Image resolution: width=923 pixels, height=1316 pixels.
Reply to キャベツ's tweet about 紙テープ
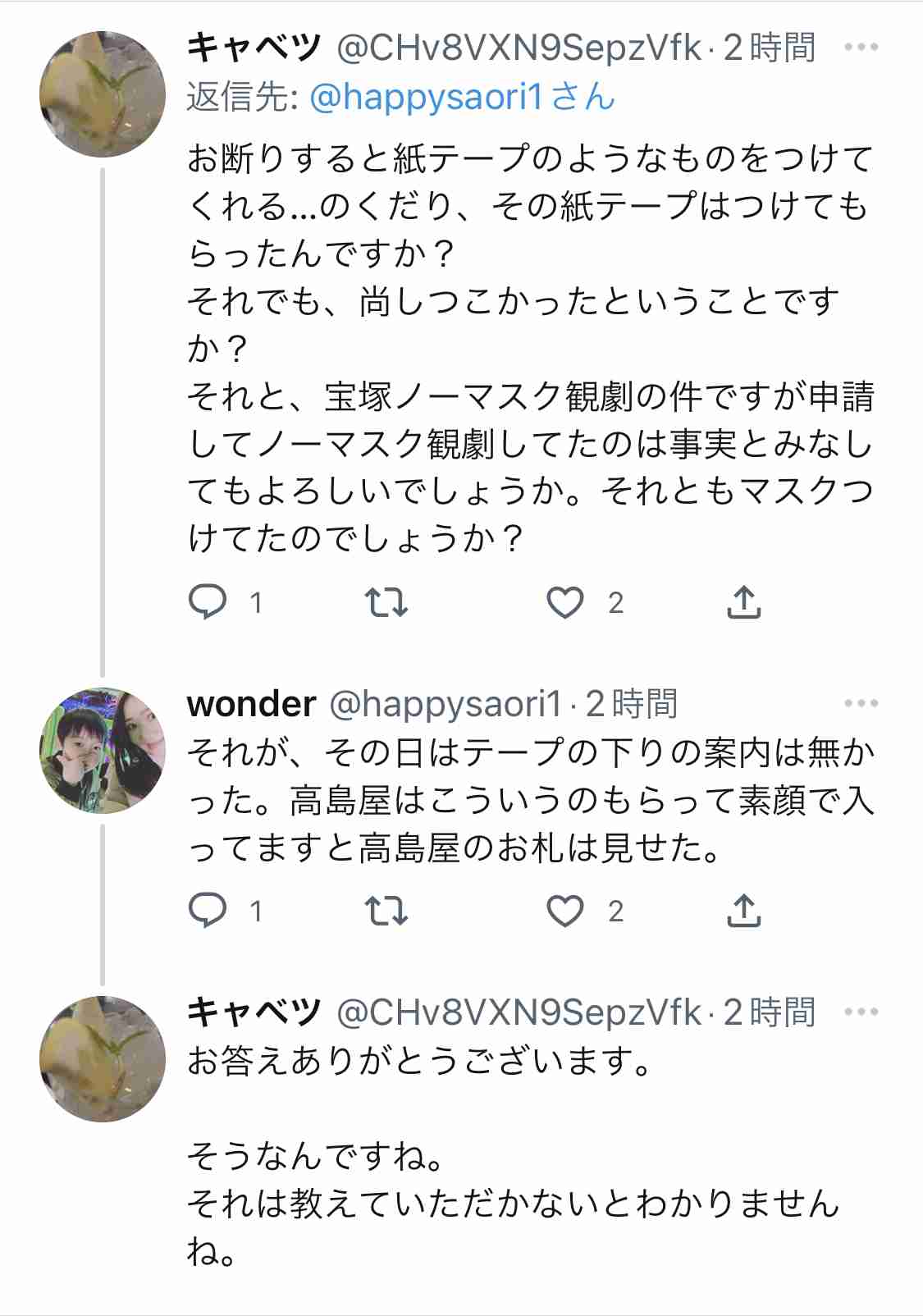tap(208, 602)
